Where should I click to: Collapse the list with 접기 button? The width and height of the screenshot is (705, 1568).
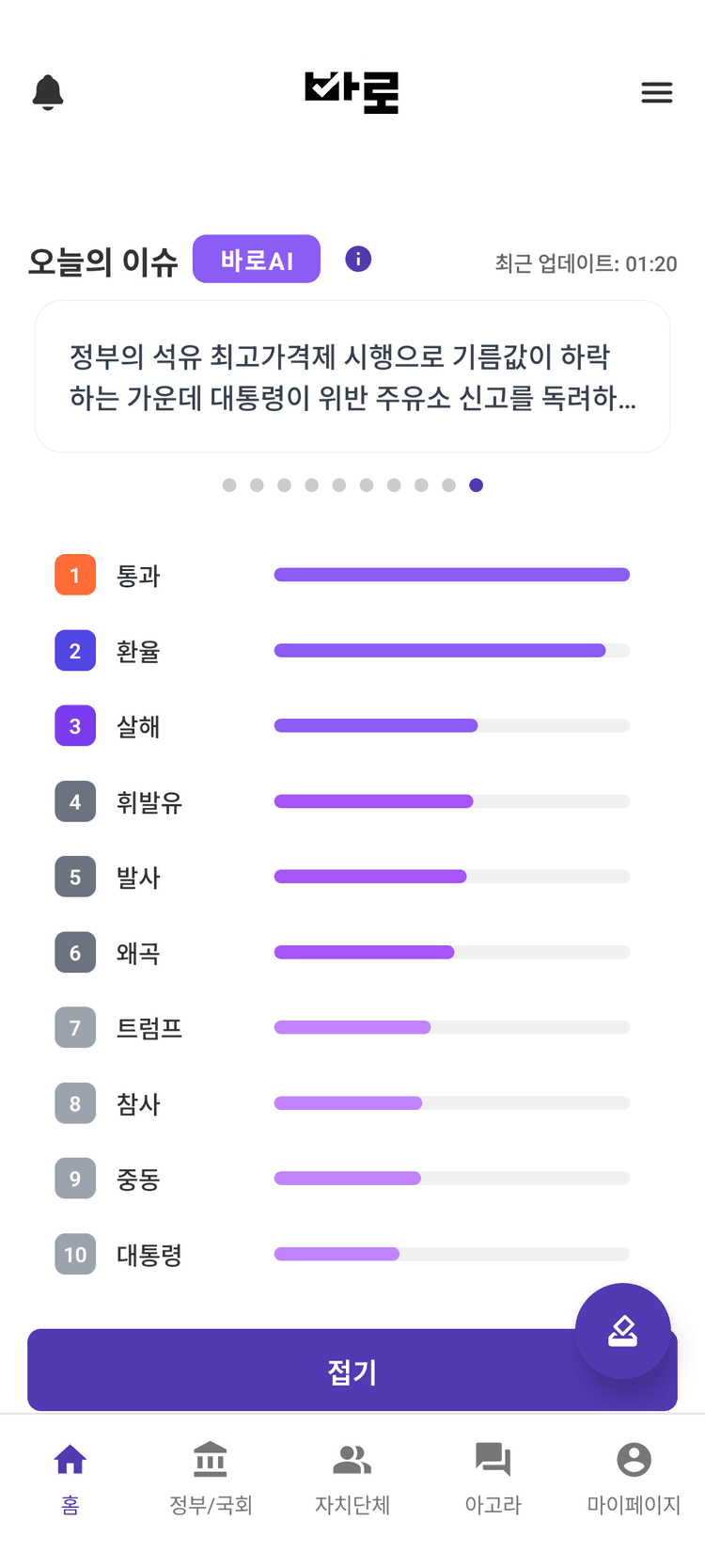pyautogui.click(x=352, y=1370)
